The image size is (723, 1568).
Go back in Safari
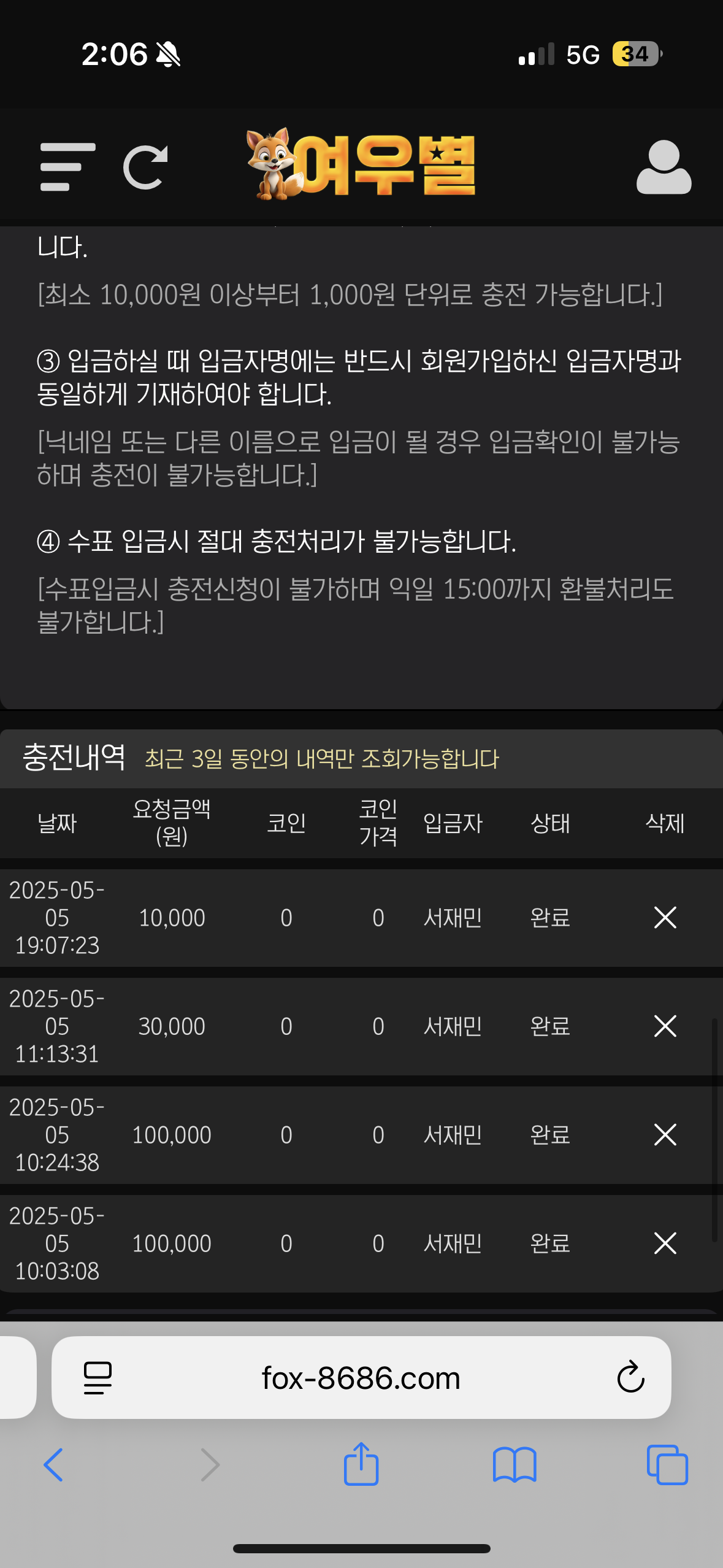point(54,1465)
